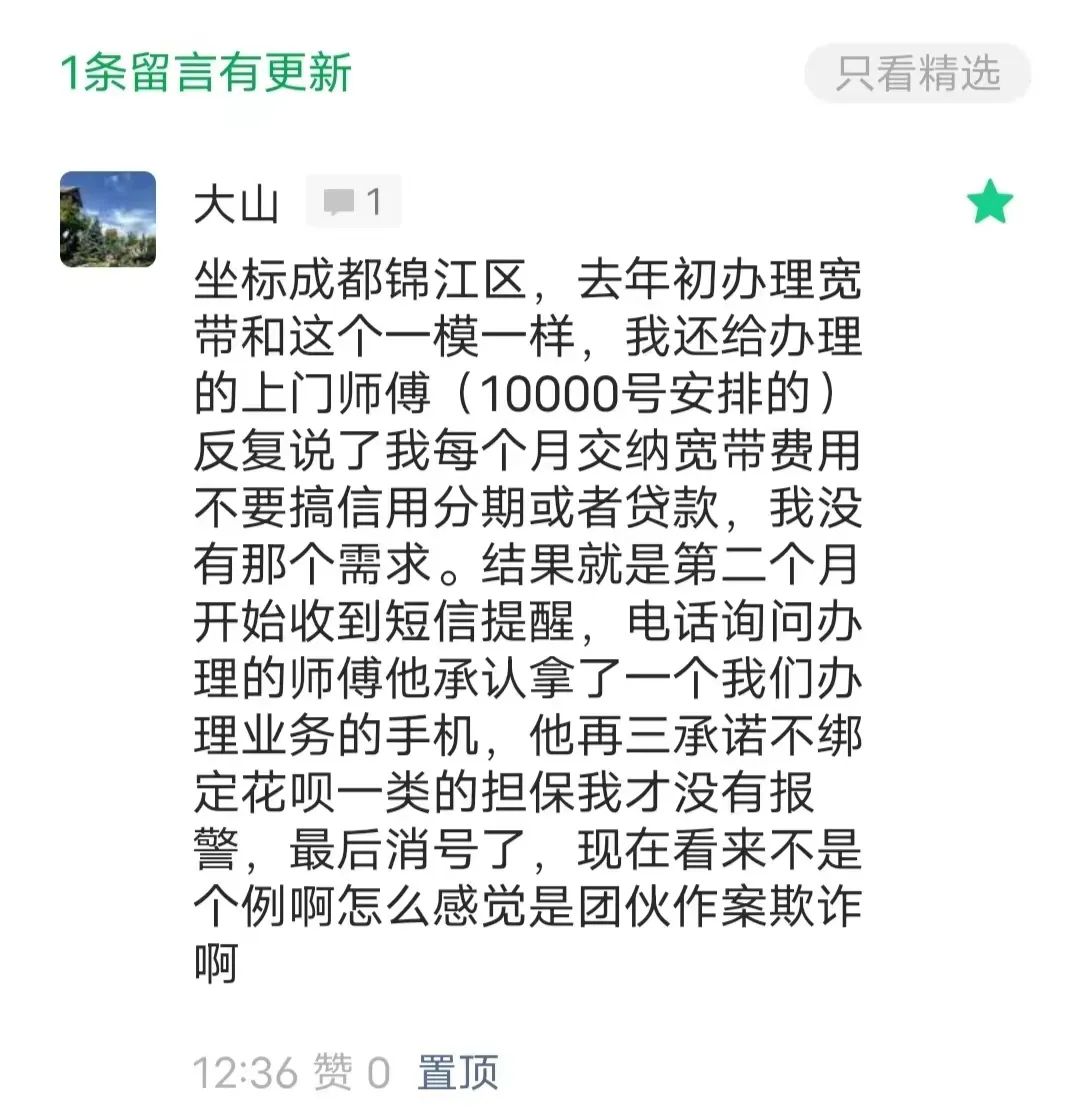Image resolution: width=1080 pixels, height=1112 pixels.
Task: Tap 置顶 to pin this comment
Action: [457, 1073]
